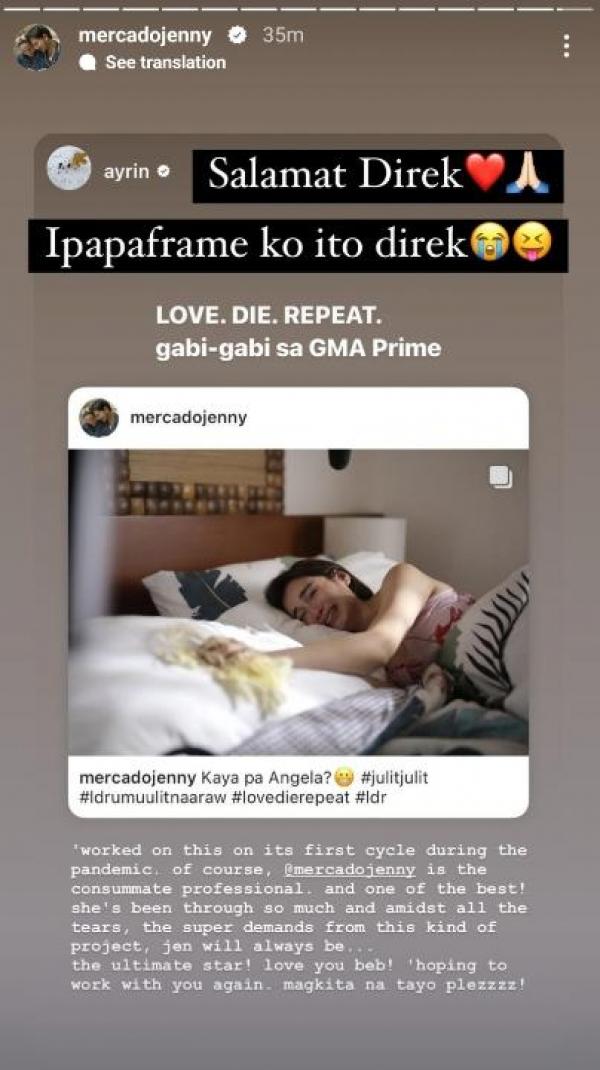This screenshot has width=600, height=1070.
Task: Open the reshared story from ayrin
Action: (126, 171)
